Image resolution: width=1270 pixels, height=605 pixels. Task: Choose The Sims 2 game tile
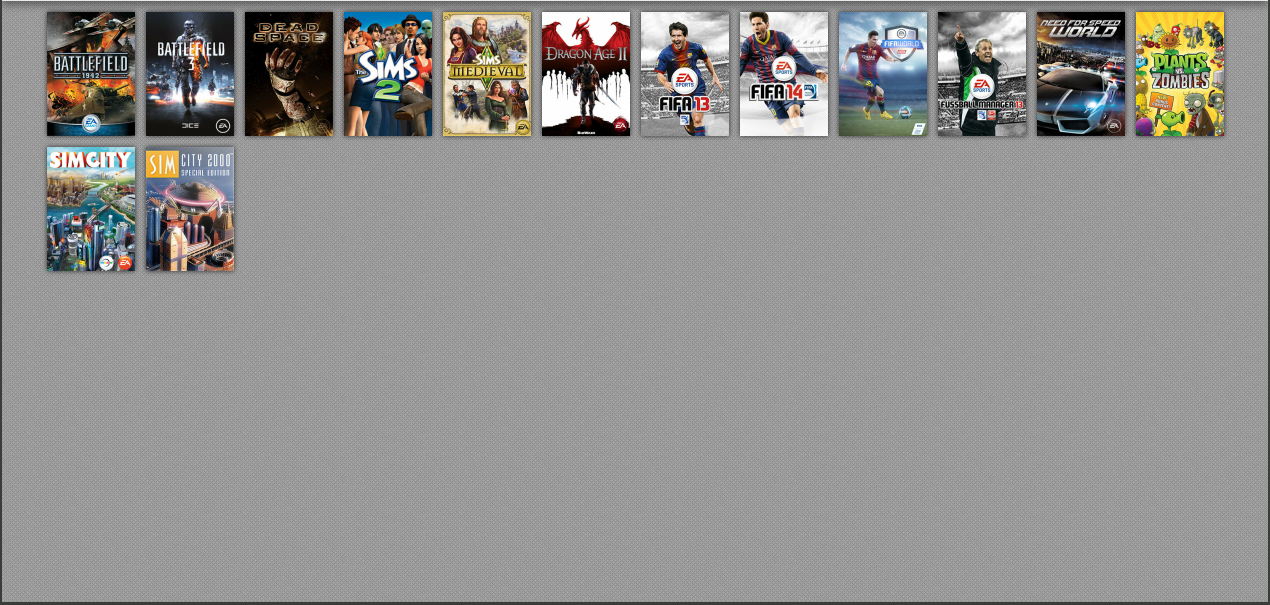(x=388, y=74)
